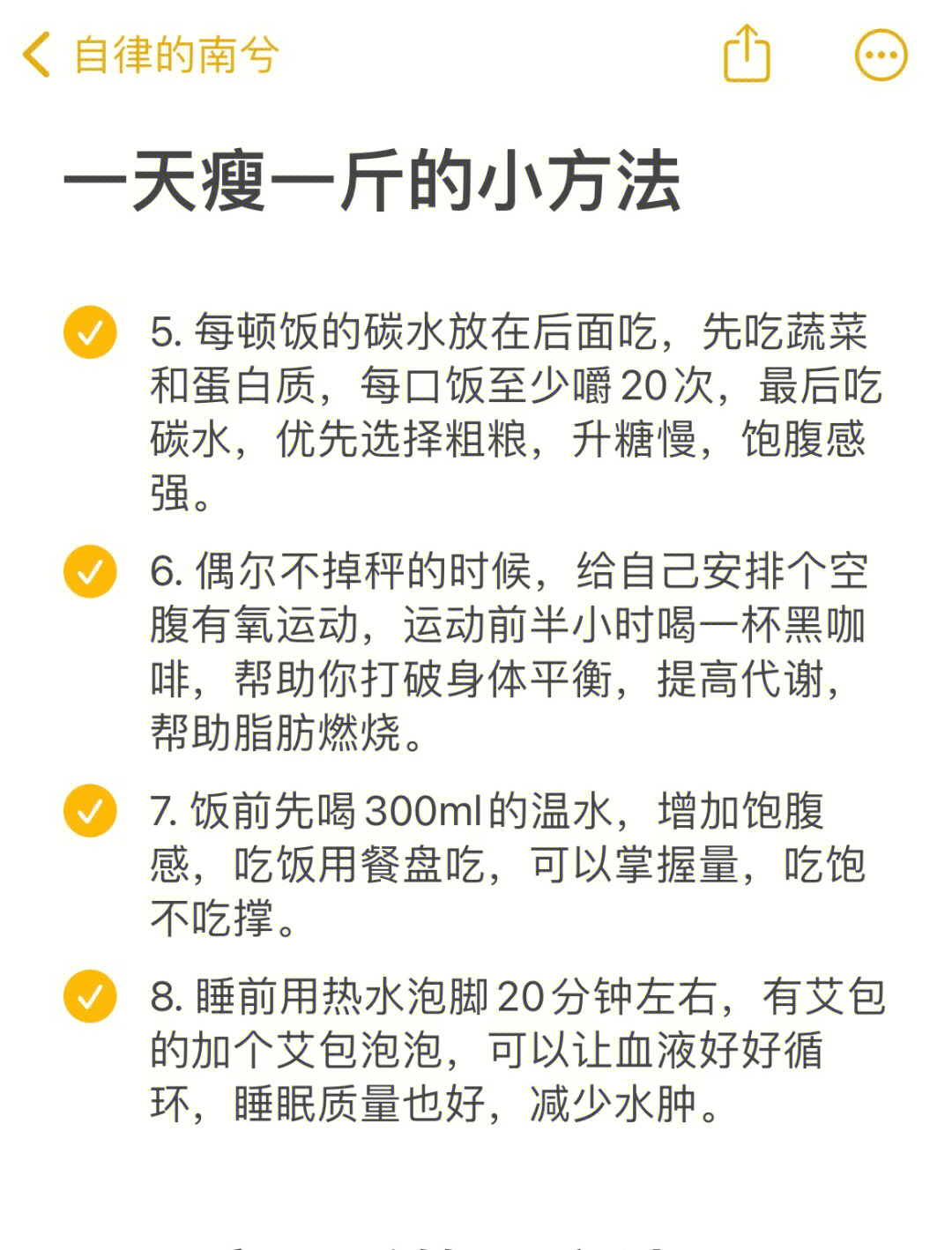Uncheck item 6 about fasted aerobic exercise
Image resolution: width=952 pixels, height=1250 pixels.
(x=90, y=572)
